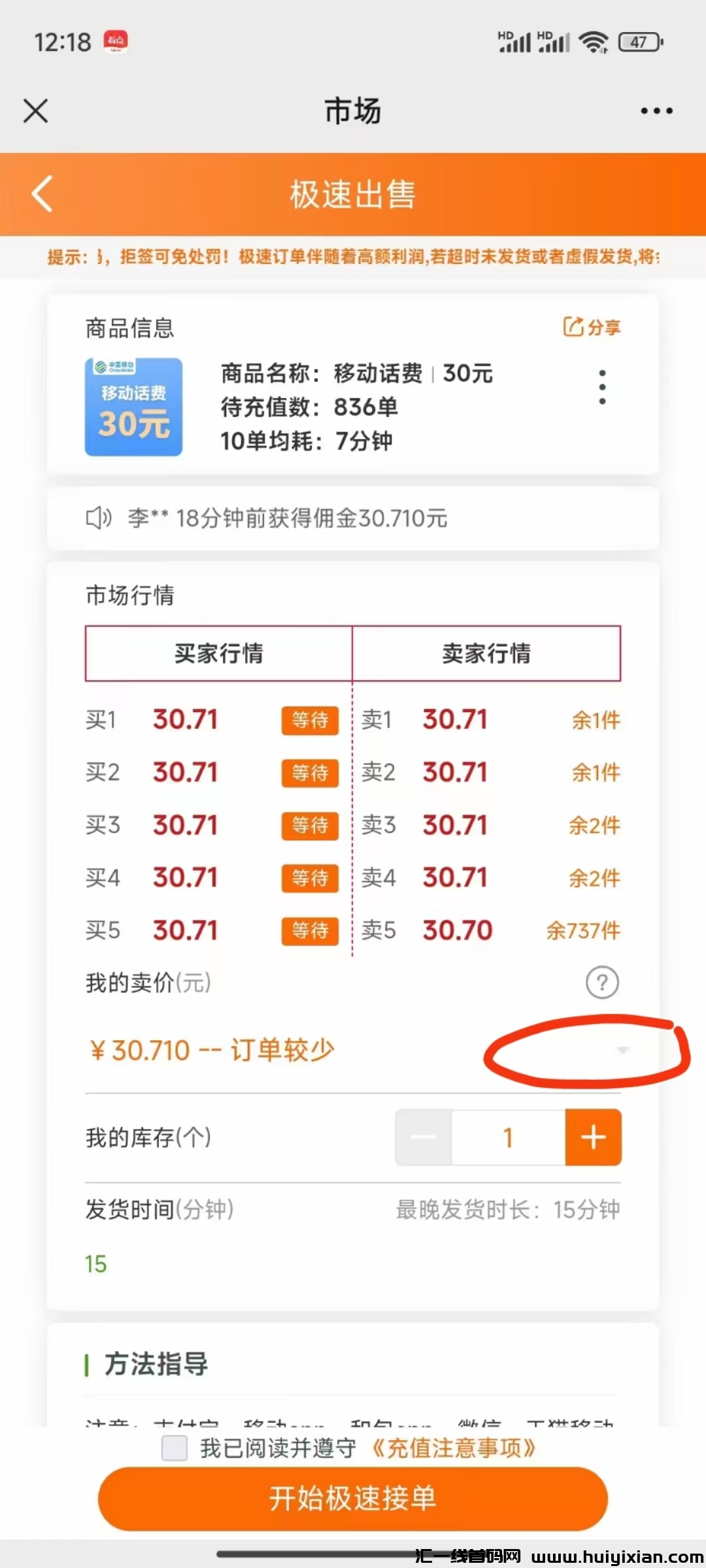Open the top-right three-dot menu

click(656, 111)
